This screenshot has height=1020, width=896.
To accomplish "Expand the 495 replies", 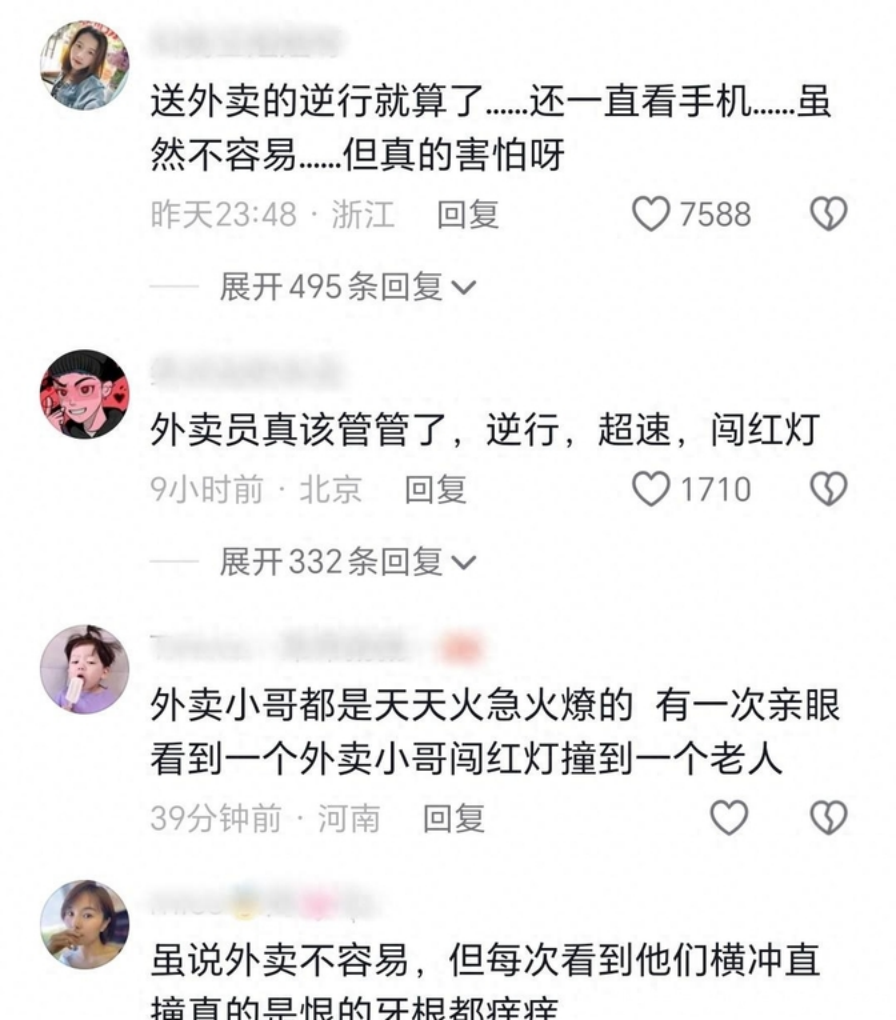I will click(347, 288).
